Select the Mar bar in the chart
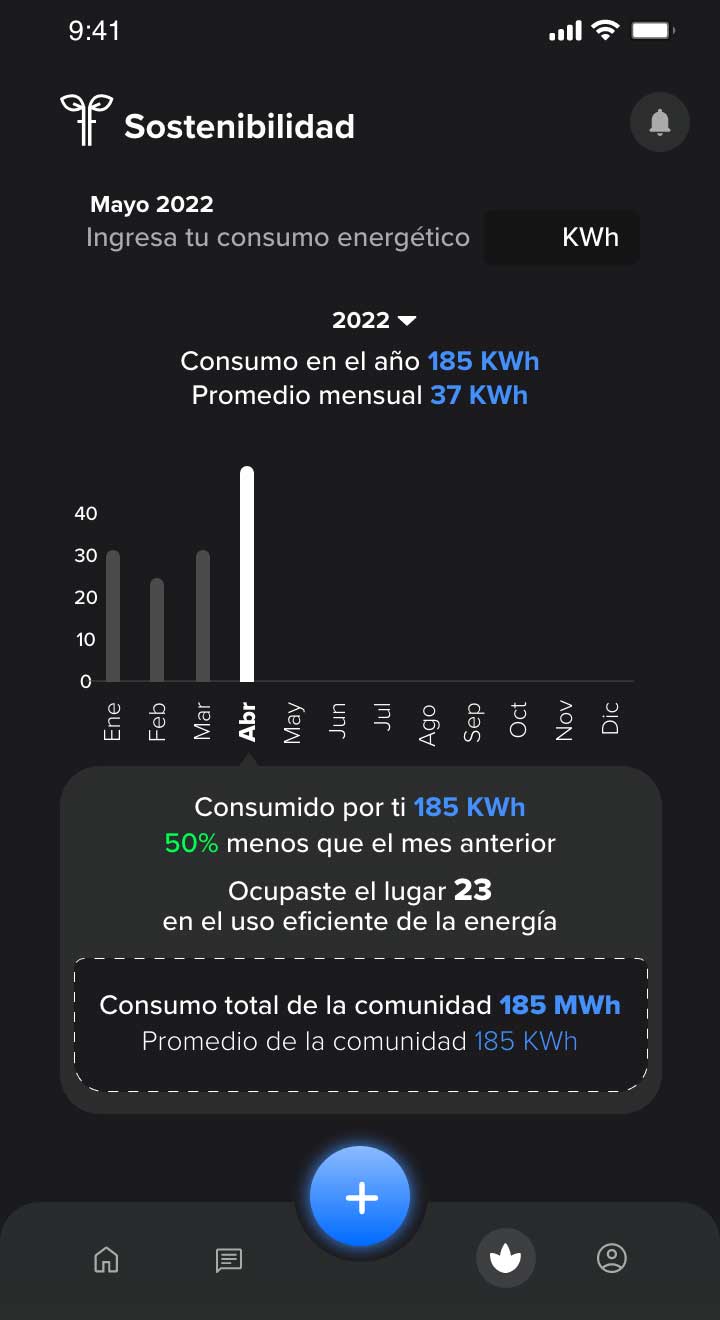720x1320 pixels. (x=203, y=616)
